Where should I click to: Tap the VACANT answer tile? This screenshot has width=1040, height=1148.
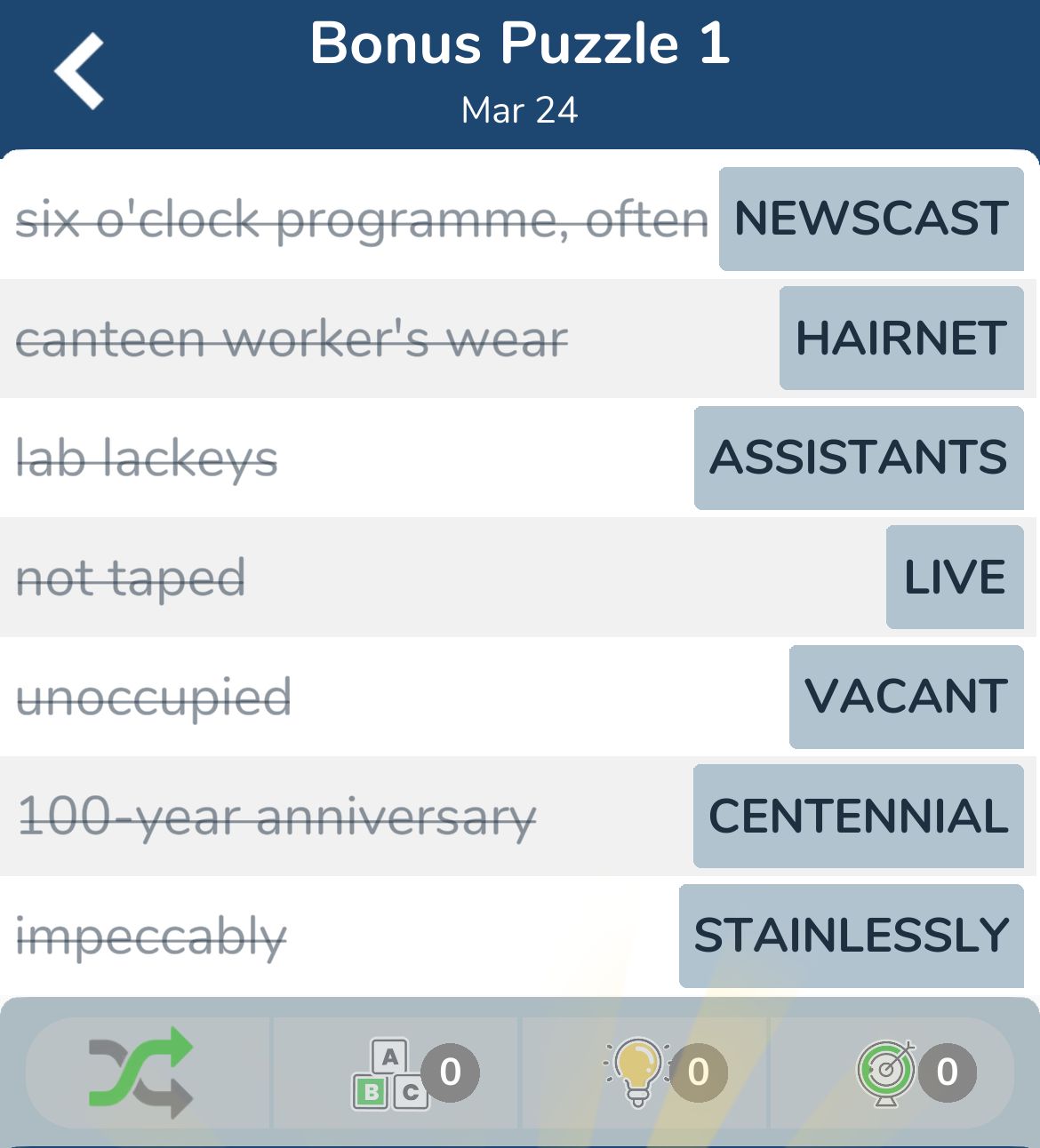point(907,697)
